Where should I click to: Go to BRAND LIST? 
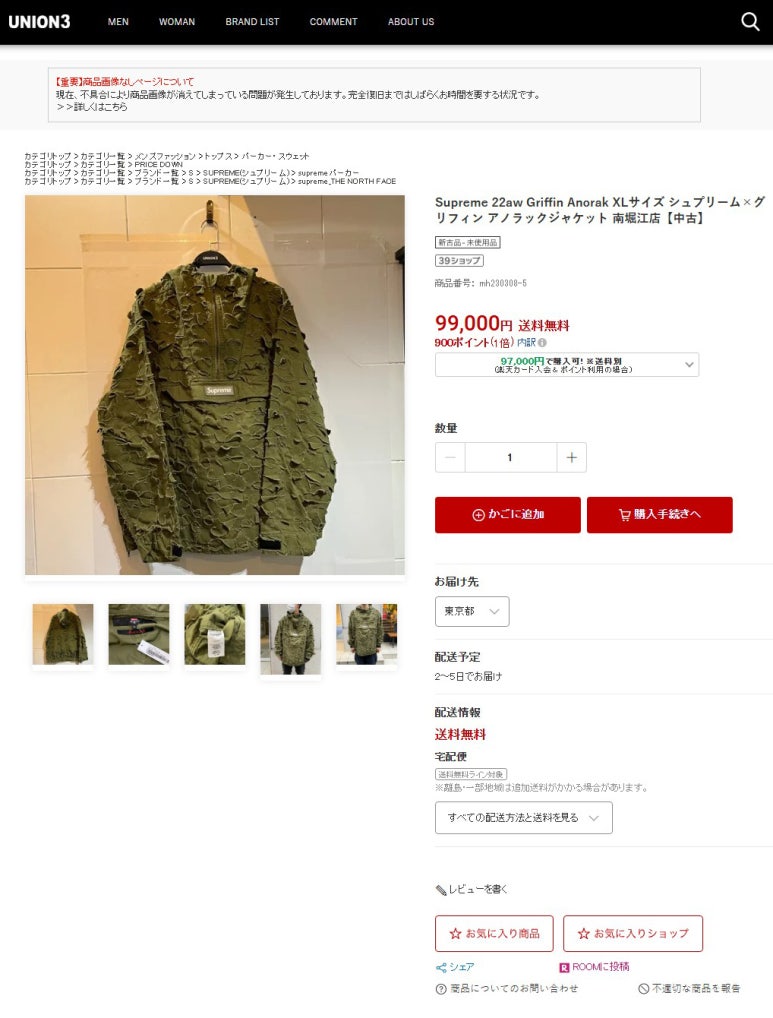252,22
